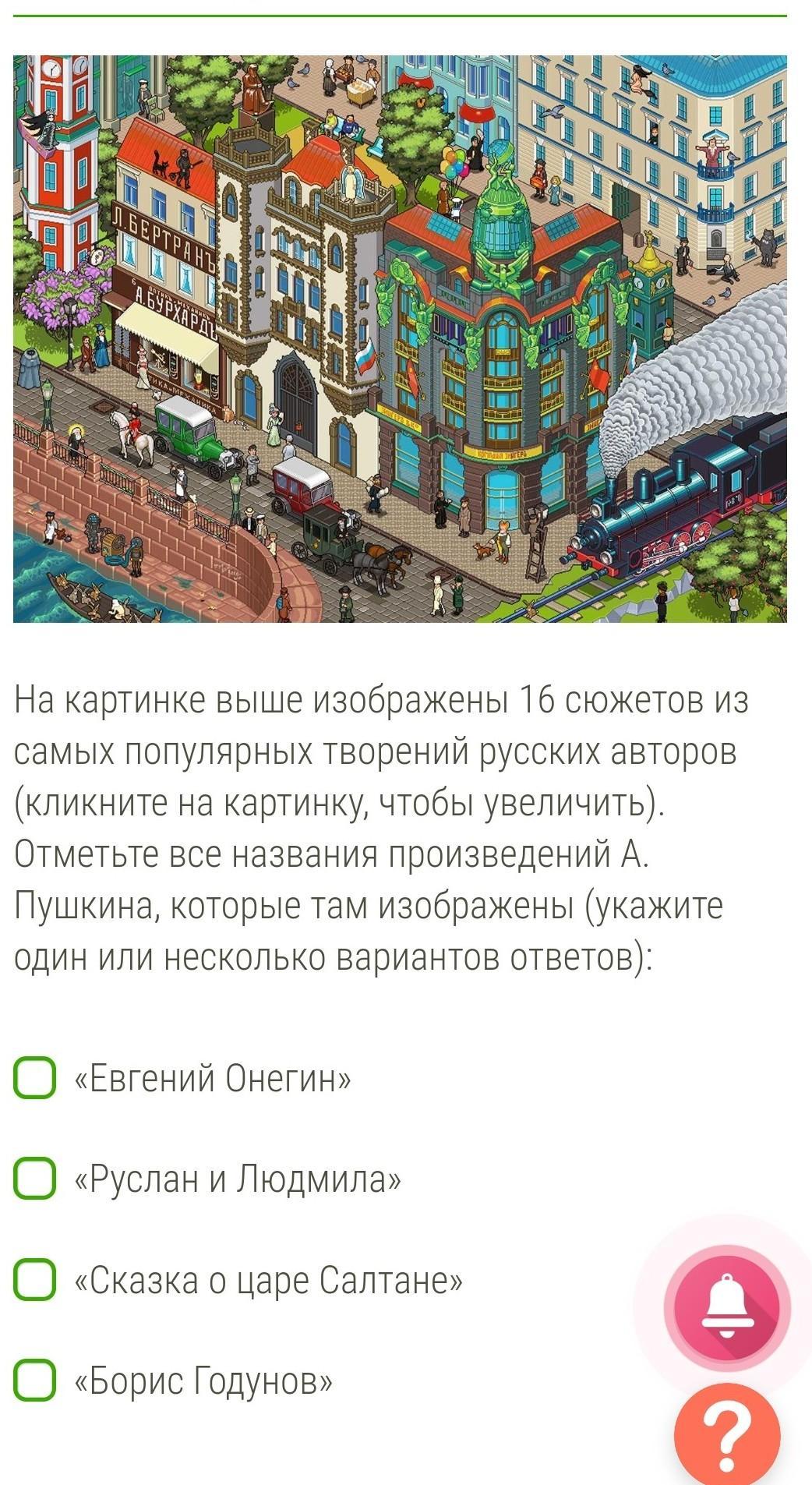The image size is (812, 1485).
Task: Enlarge the pixel-art city picture
Action: pos(400,339)
